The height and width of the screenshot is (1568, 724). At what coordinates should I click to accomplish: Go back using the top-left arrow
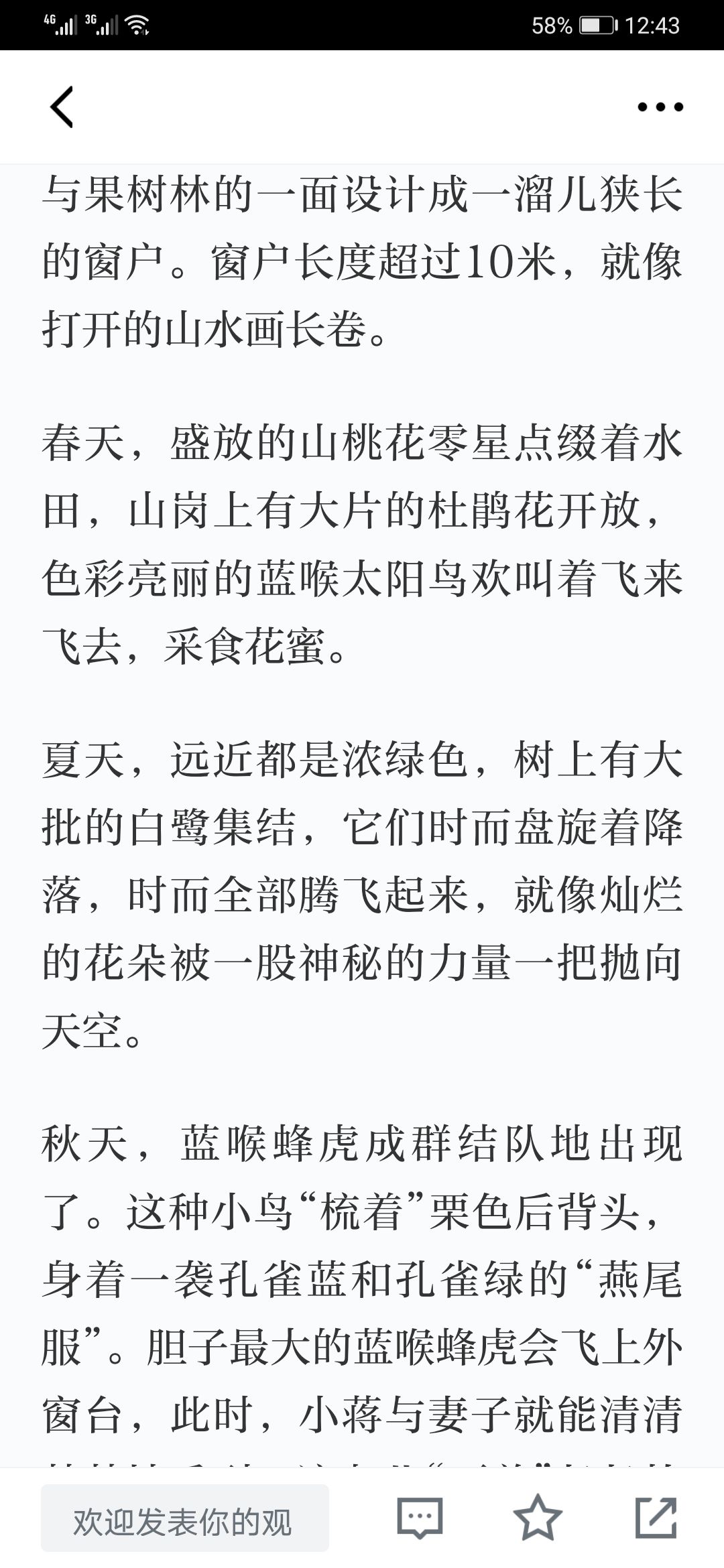pos(62,107)
